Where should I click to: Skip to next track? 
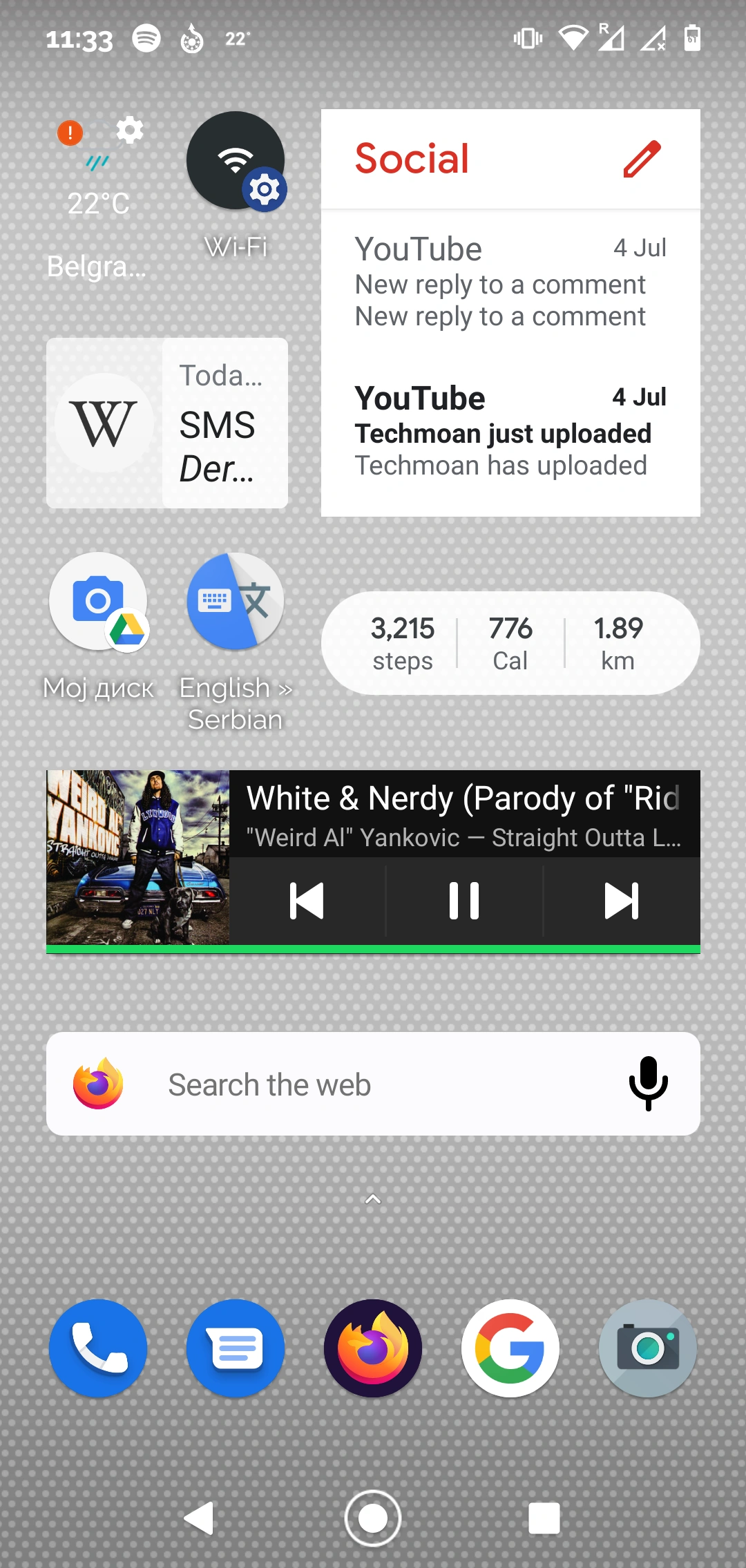point(621,901)
